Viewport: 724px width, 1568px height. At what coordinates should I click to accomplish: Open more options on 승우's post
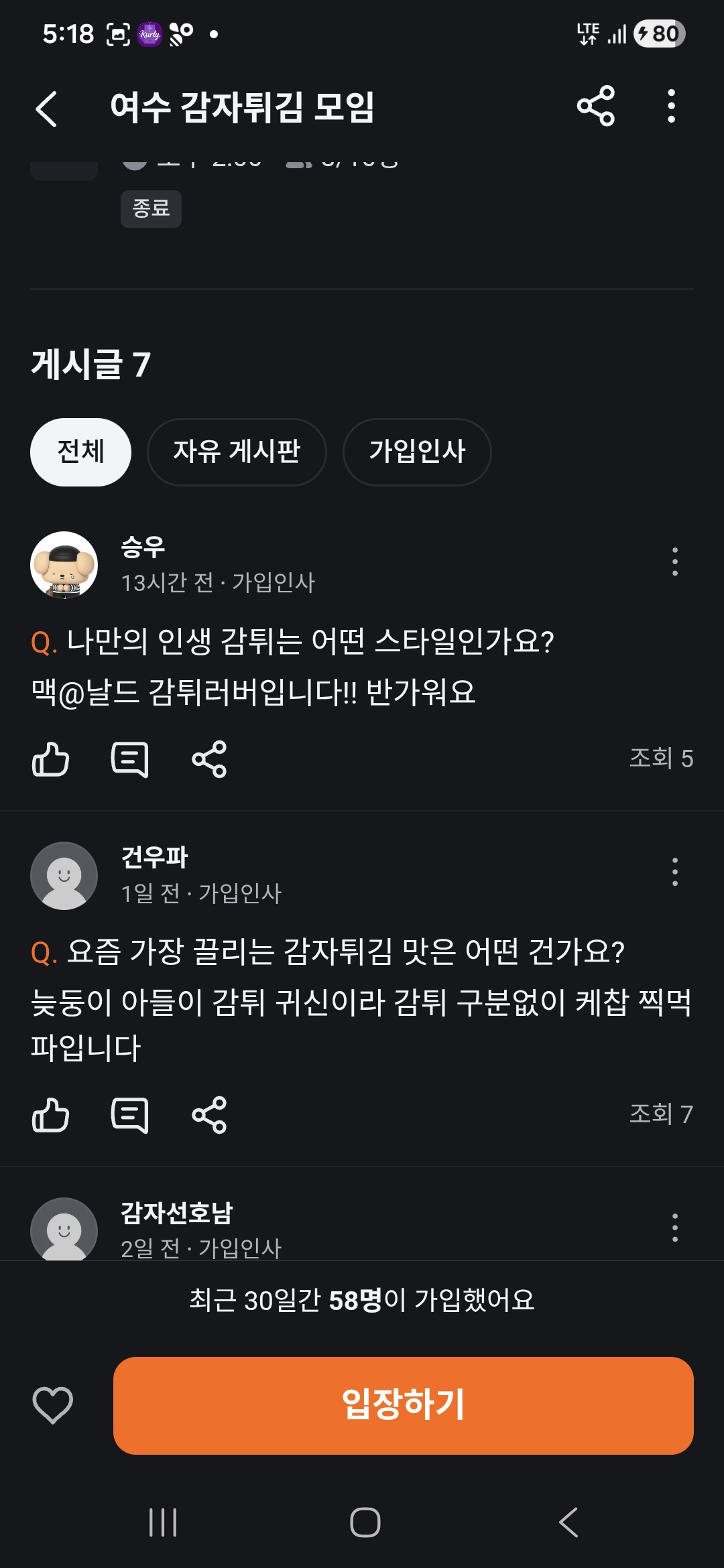point(674,562)
